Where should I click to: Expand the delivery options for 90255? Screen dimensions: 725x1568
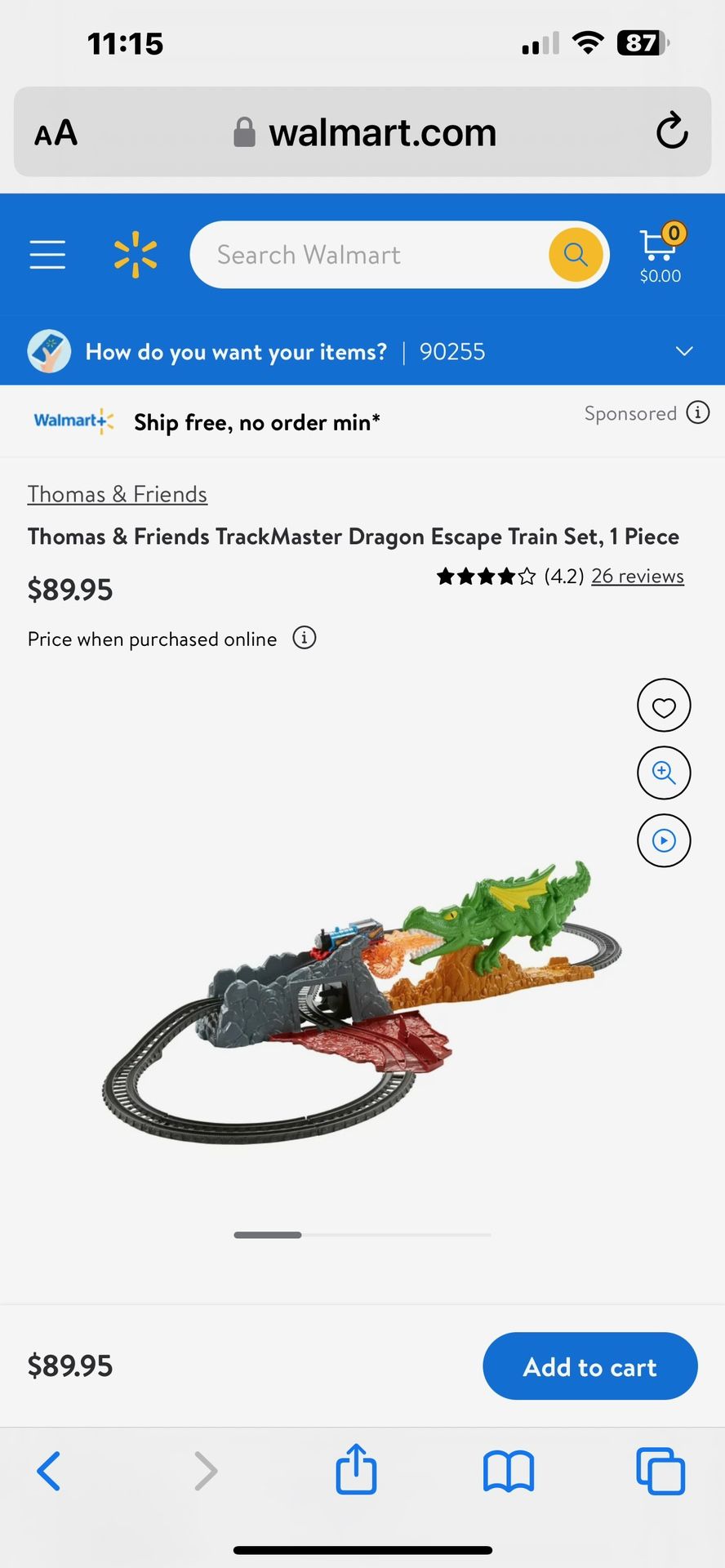pyautogui.click(x=684, y=351)
